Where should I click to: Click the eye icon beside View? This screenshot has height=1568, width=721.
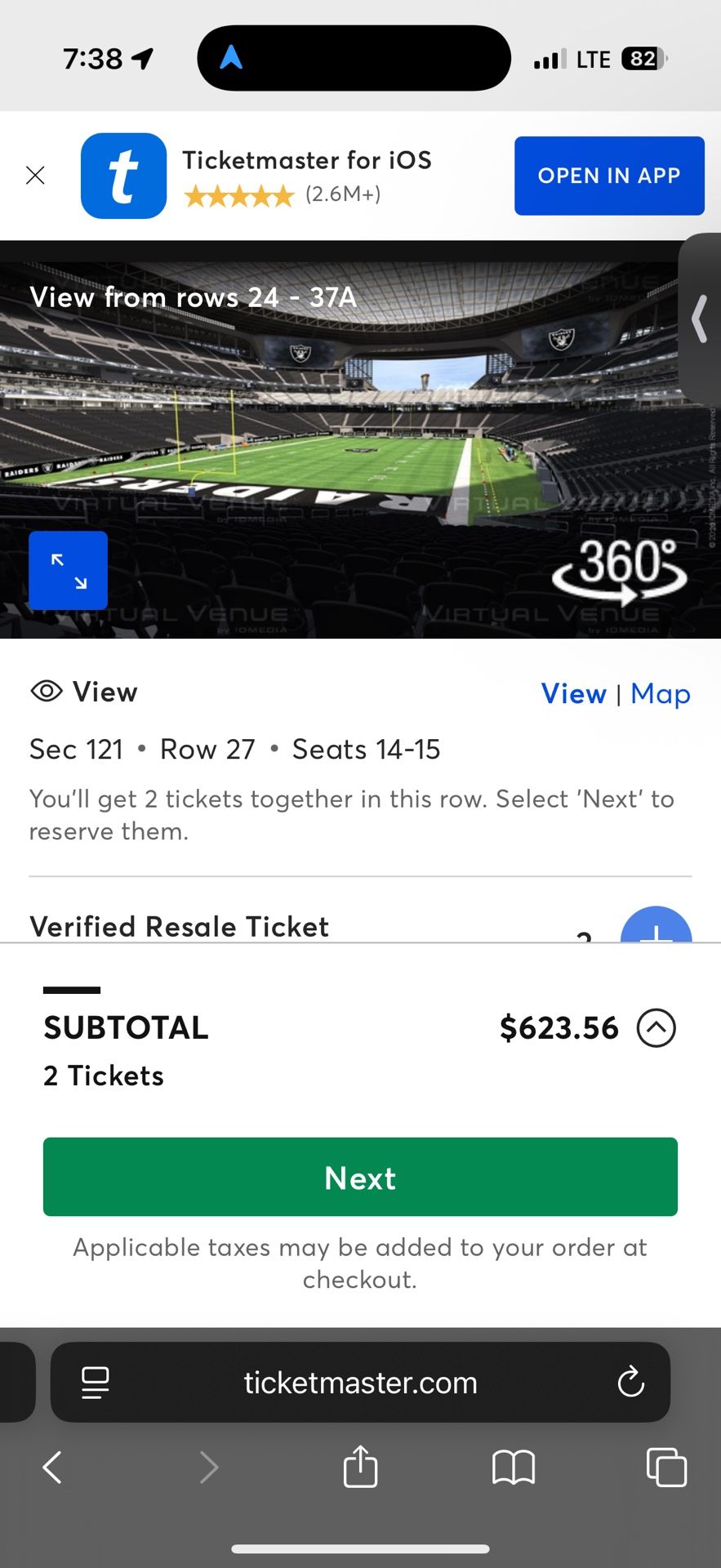tap(46, 692)
